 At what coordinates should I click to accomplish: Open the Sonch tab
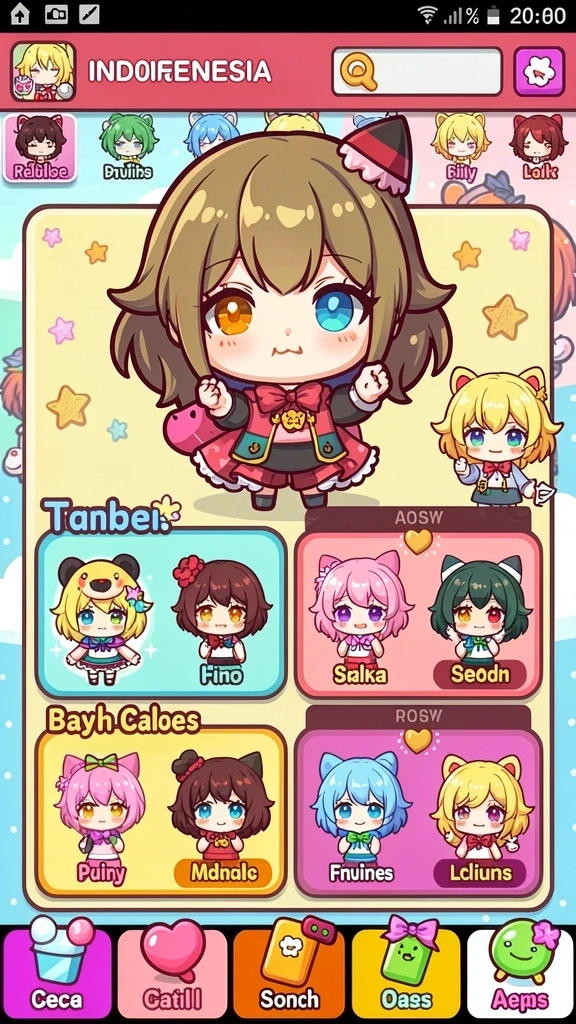[289, 970]
